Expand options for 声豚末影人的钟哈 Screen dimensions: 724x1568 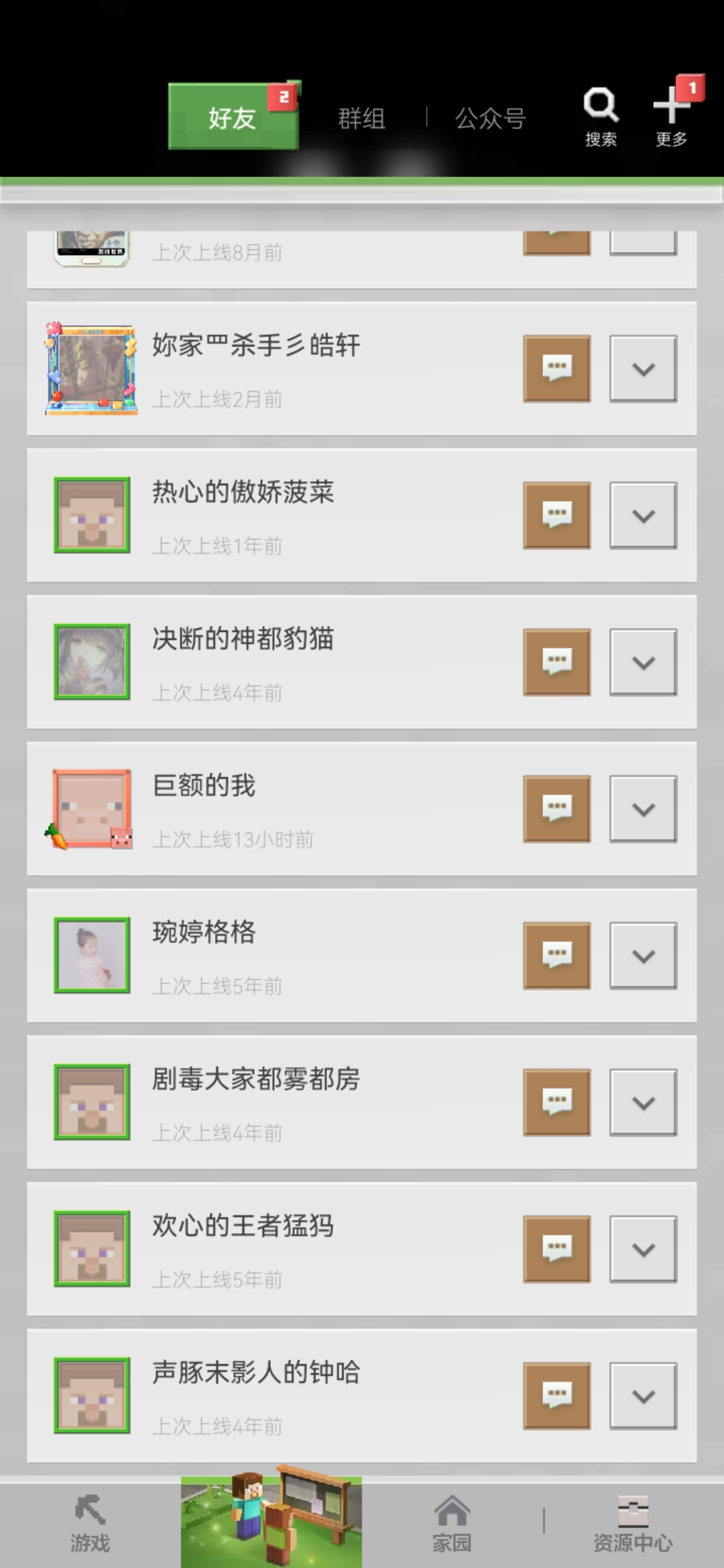[643, 1396]
